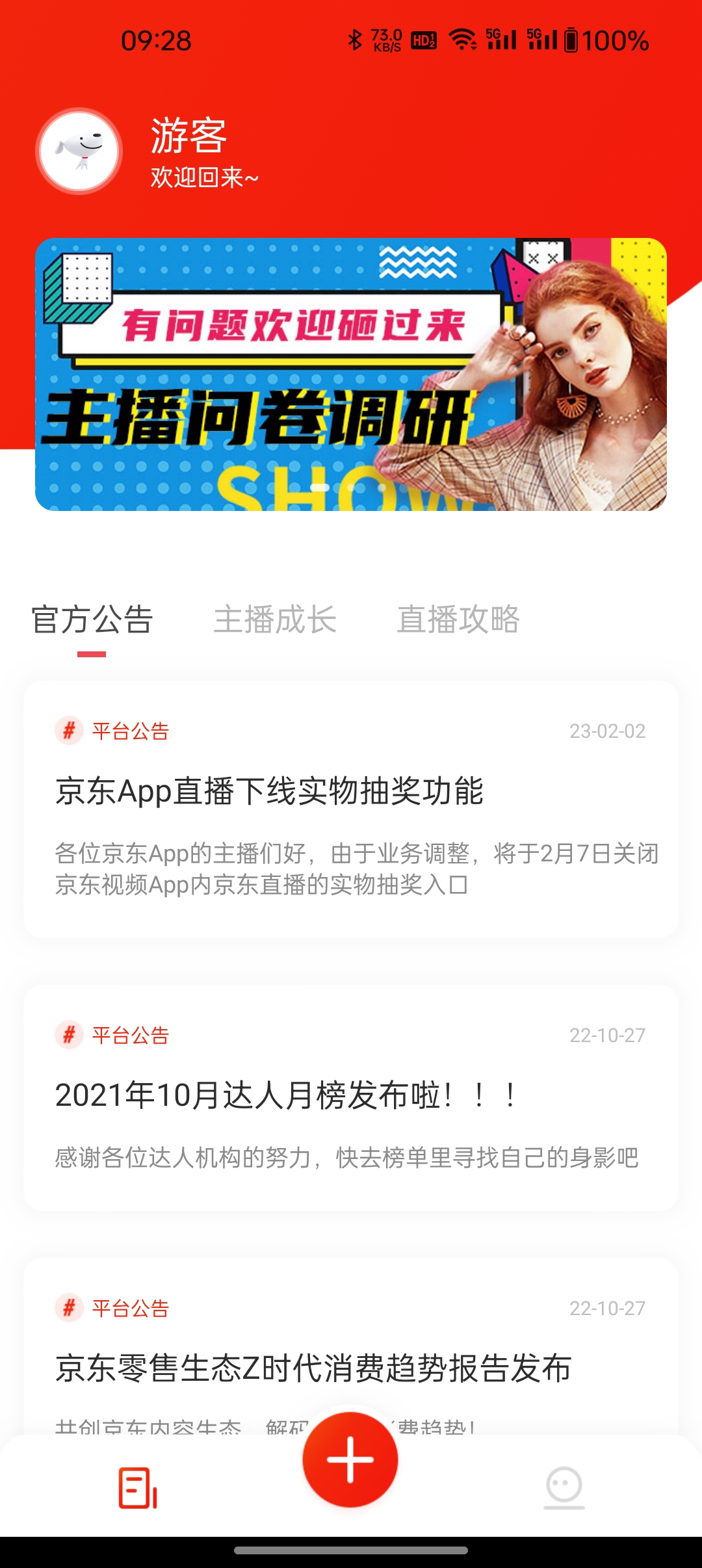Tap the red plus button at bottom center
This screenshot has height=1568, width=702.
(x=351, y=1459)
